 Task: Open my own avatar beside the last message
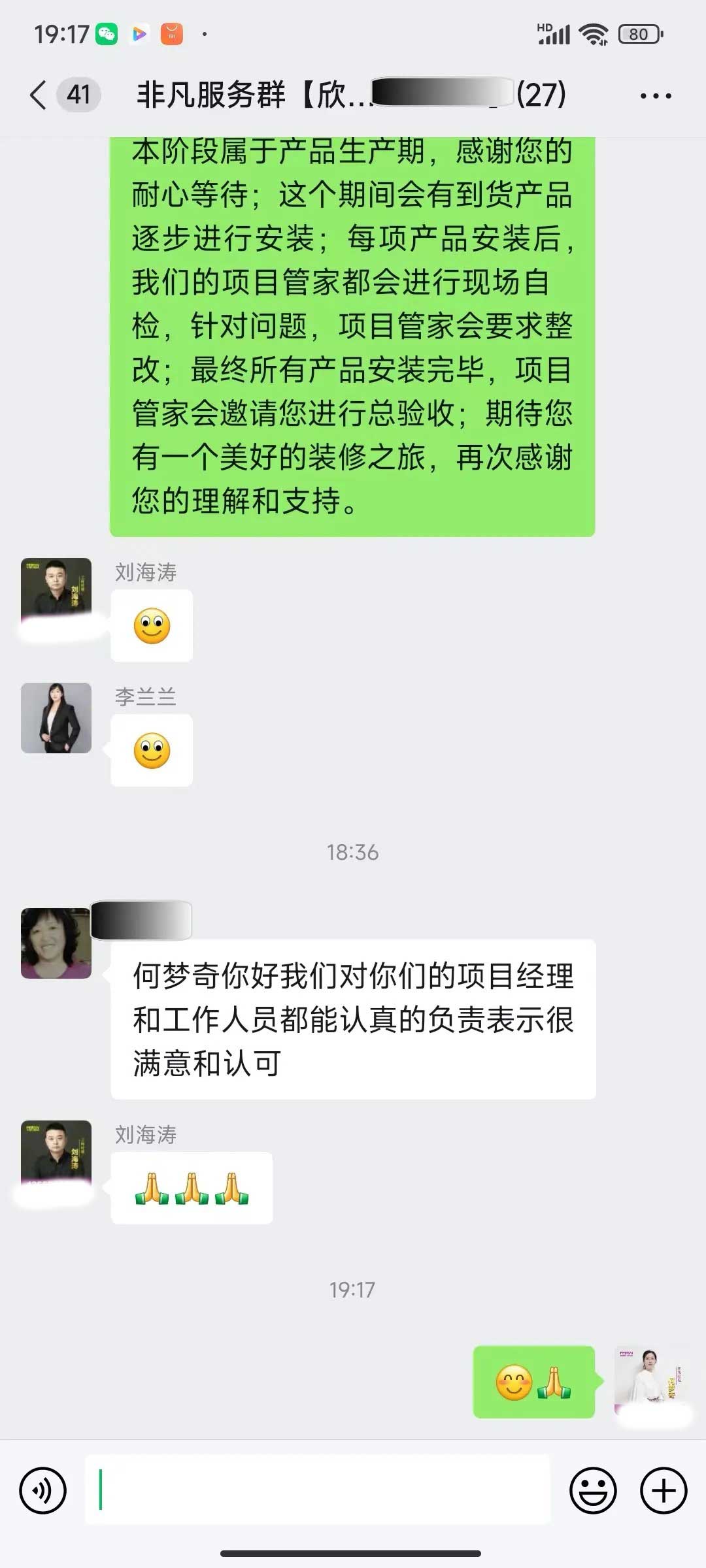(649, 1380)
